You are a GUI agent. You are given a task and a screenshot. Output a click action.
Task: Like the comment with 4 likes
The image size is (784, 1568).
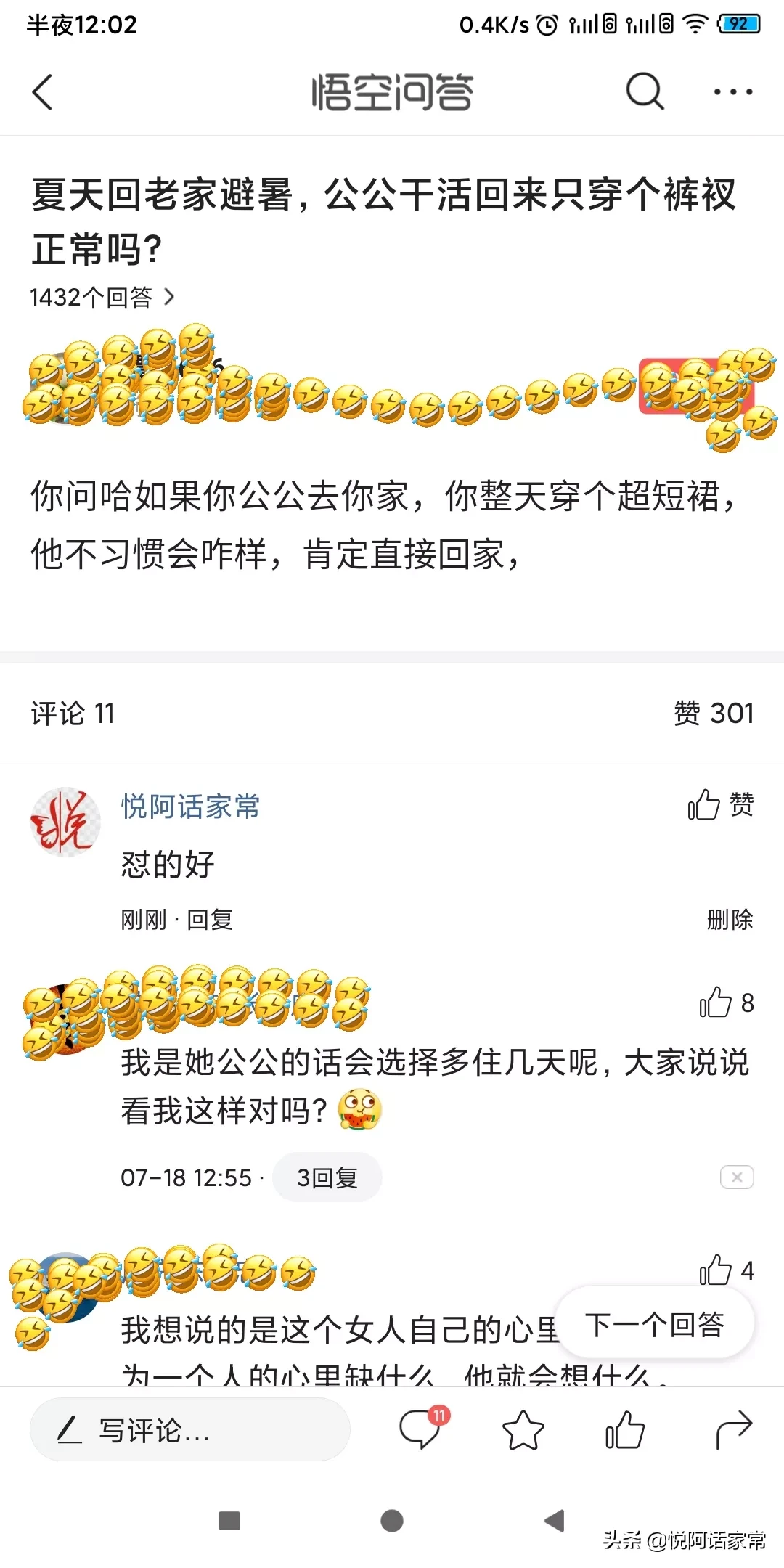[725, 1271]
